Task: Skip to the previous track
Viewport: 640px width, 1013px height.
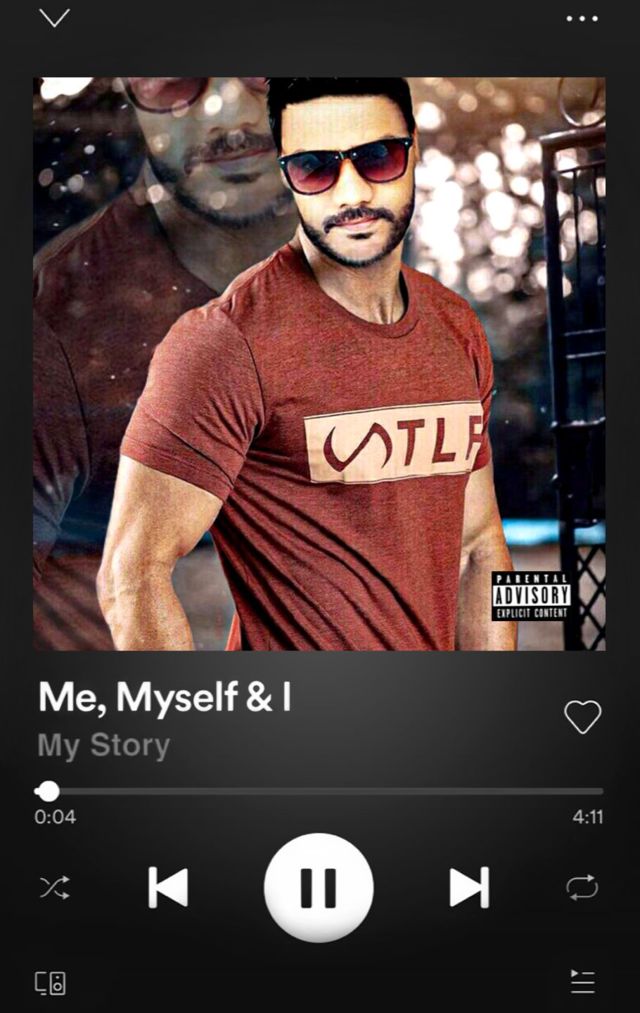Action: (x=168, y=887)
